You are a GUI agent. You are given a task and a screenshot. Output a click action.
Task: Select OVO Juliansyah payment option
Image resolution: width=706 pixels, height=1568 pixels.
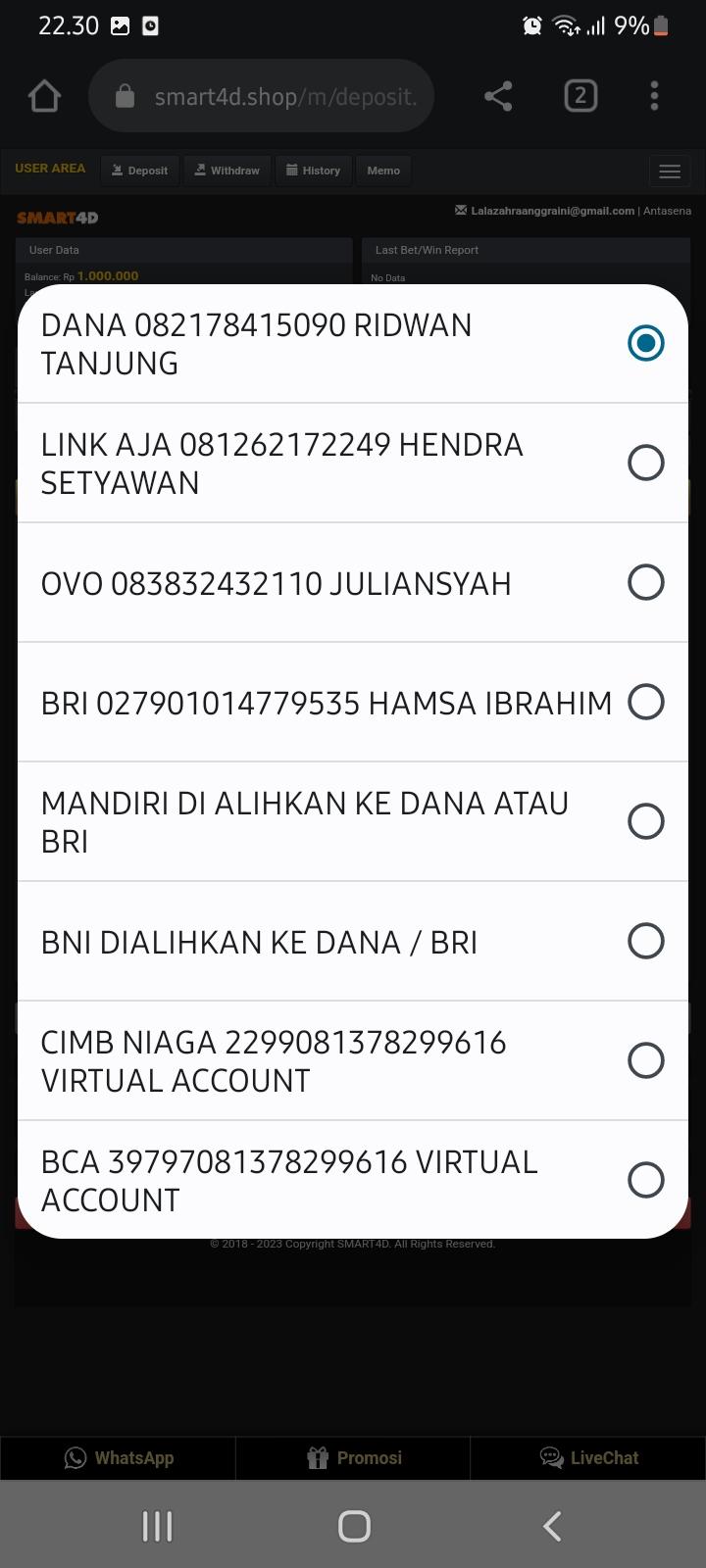click(645, 582)
